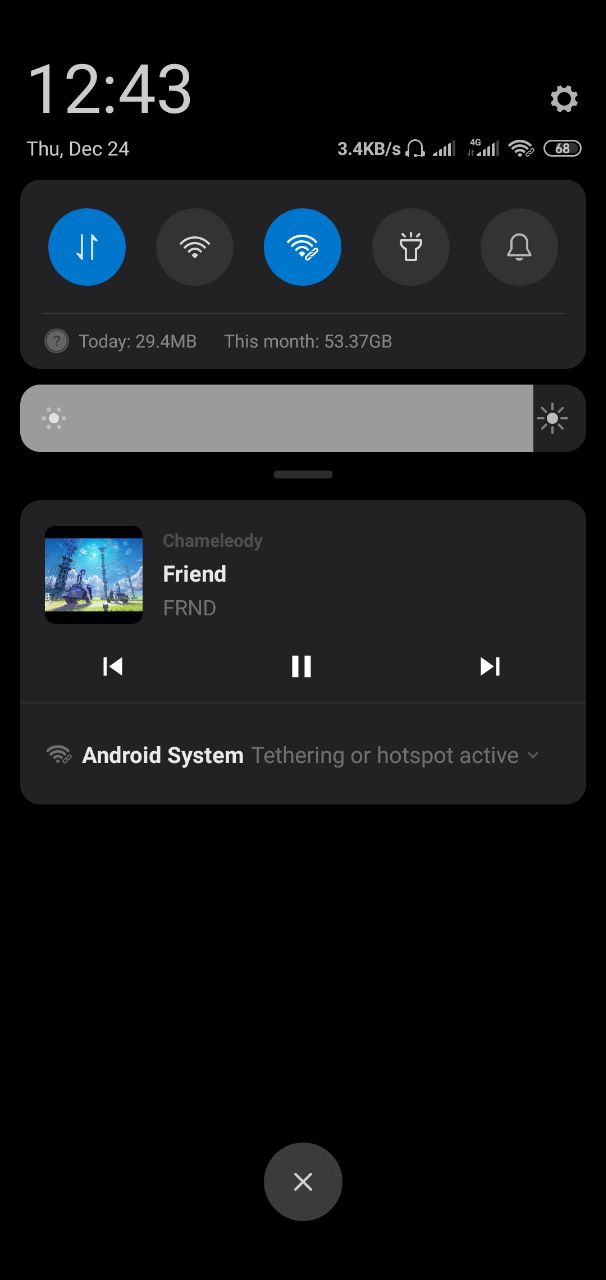Turn off the mobile data toggle
This screenshot has height=1280, width=606.
(x=87, y=247)
